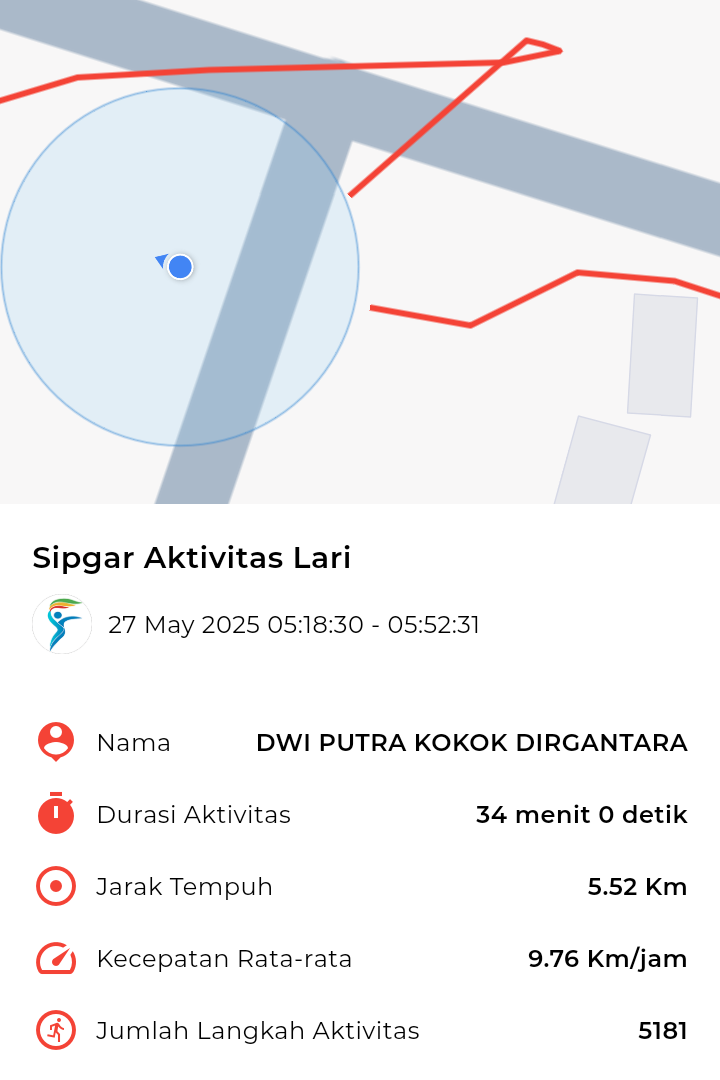The width and height of the screenshot is (720, 1080).
Task: Select the name DWI PUTRA KOKOK DIRGANTARA
Action: (472, 743)
